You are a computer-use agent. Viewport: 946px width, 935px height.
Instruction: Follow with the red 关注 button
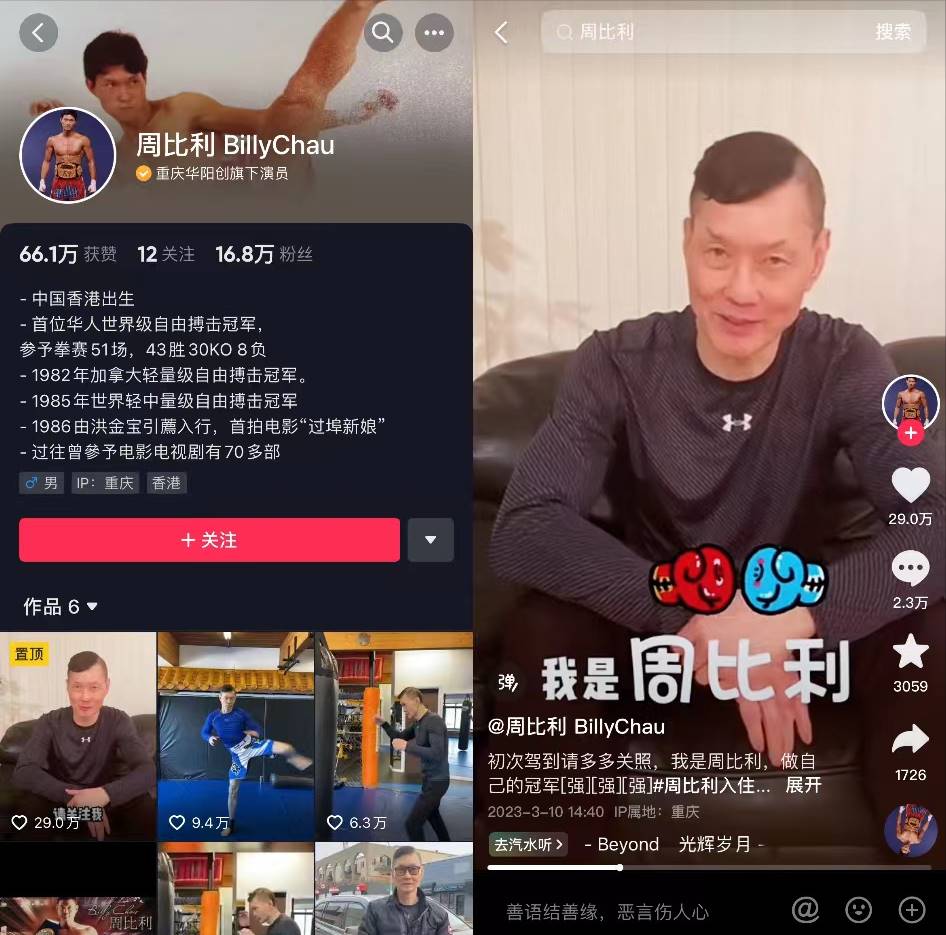(x=209, y=540)
